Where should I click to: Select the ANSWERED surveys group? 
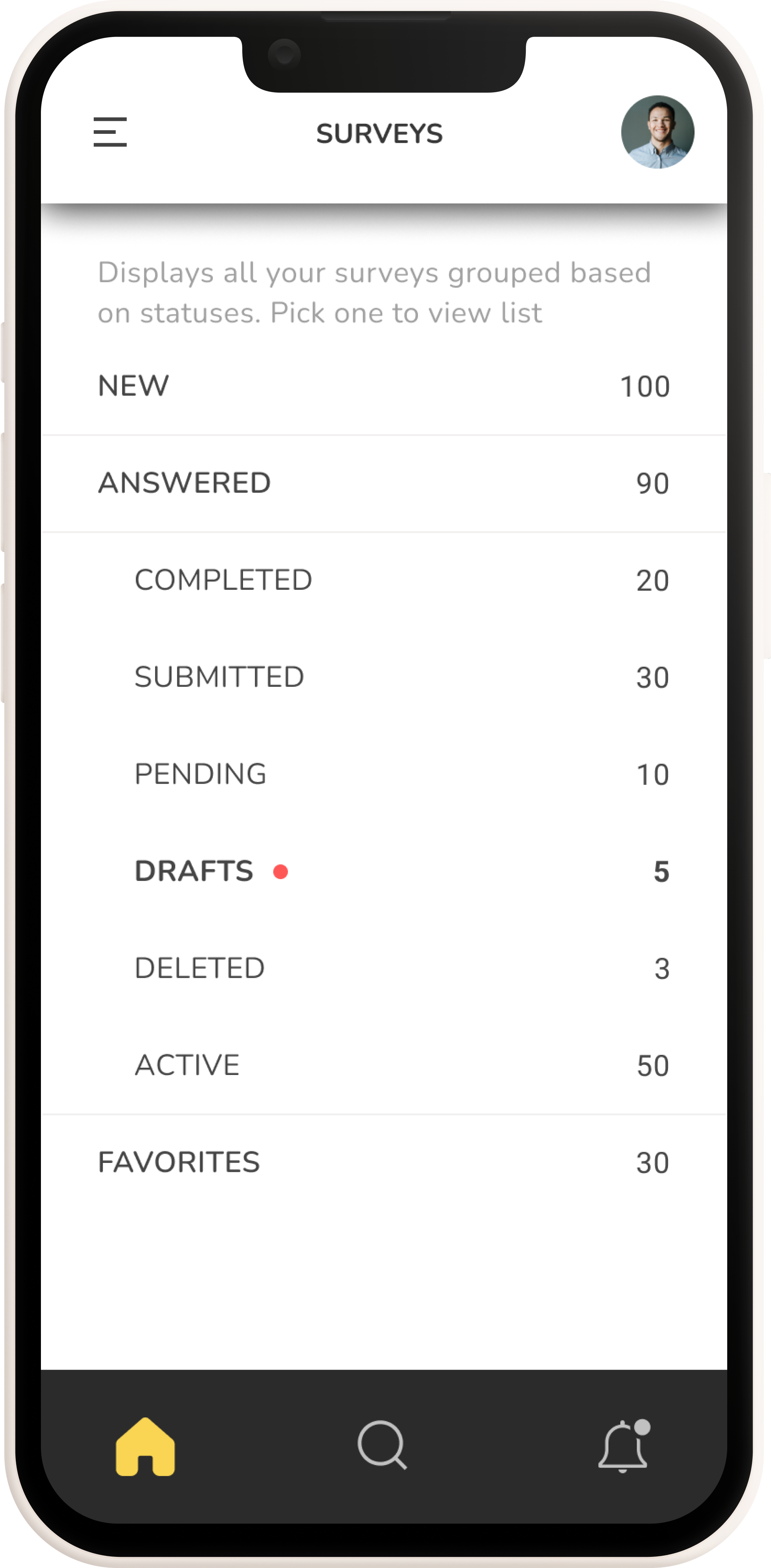[384, 483]
